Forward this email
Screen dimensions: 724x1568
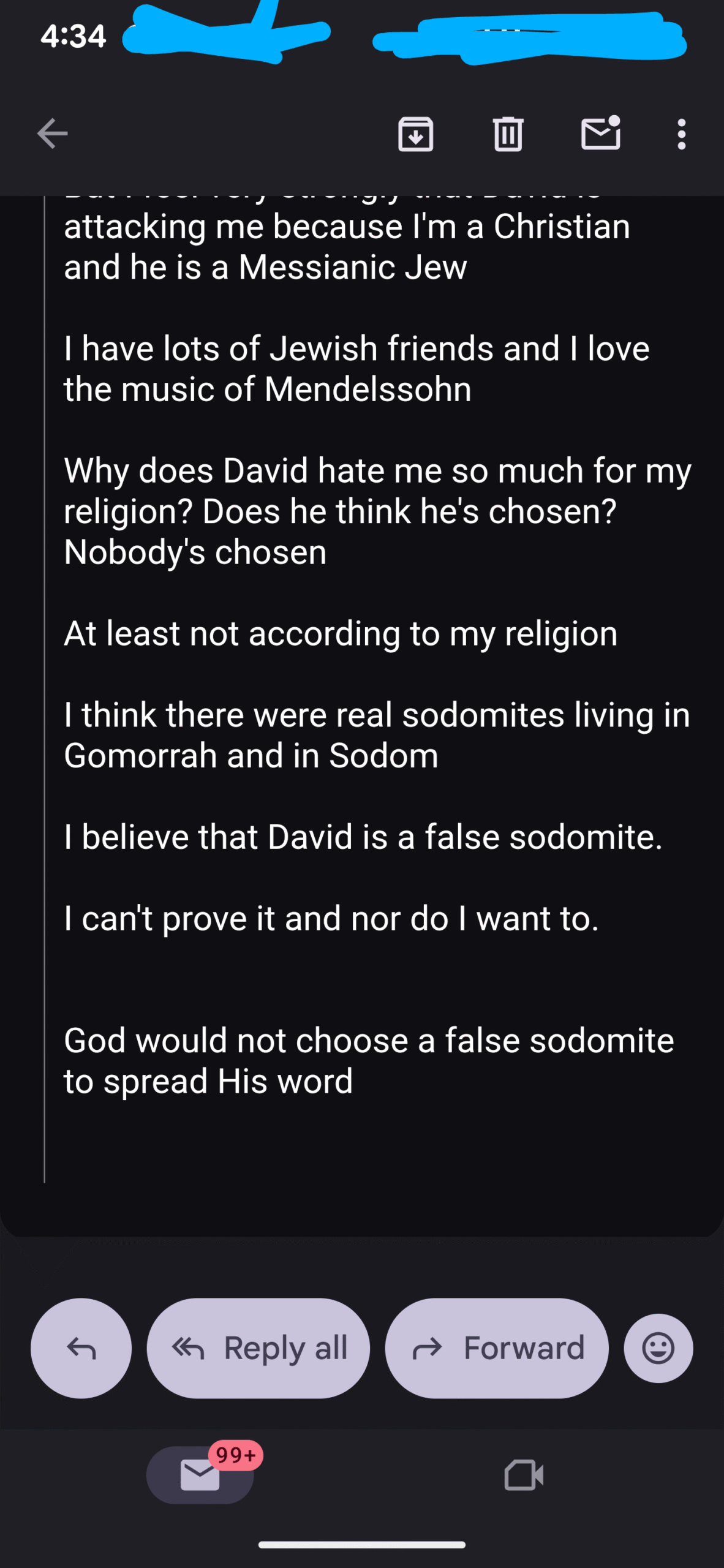(497, 1348)
